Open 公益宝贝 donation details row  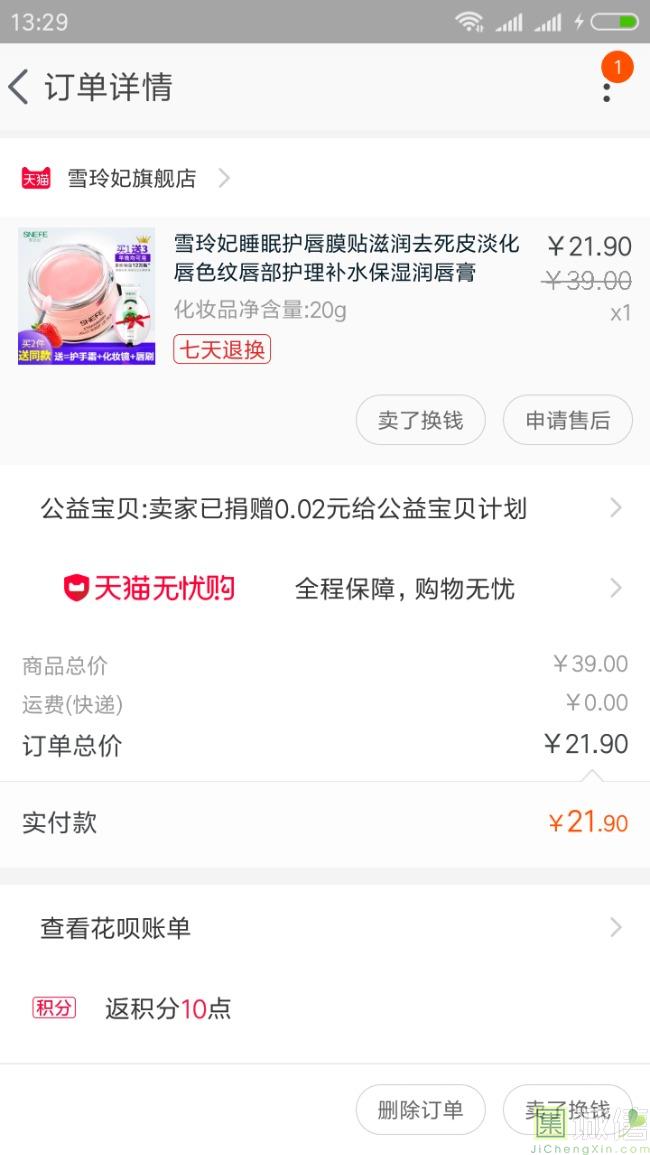click(325, 509)
